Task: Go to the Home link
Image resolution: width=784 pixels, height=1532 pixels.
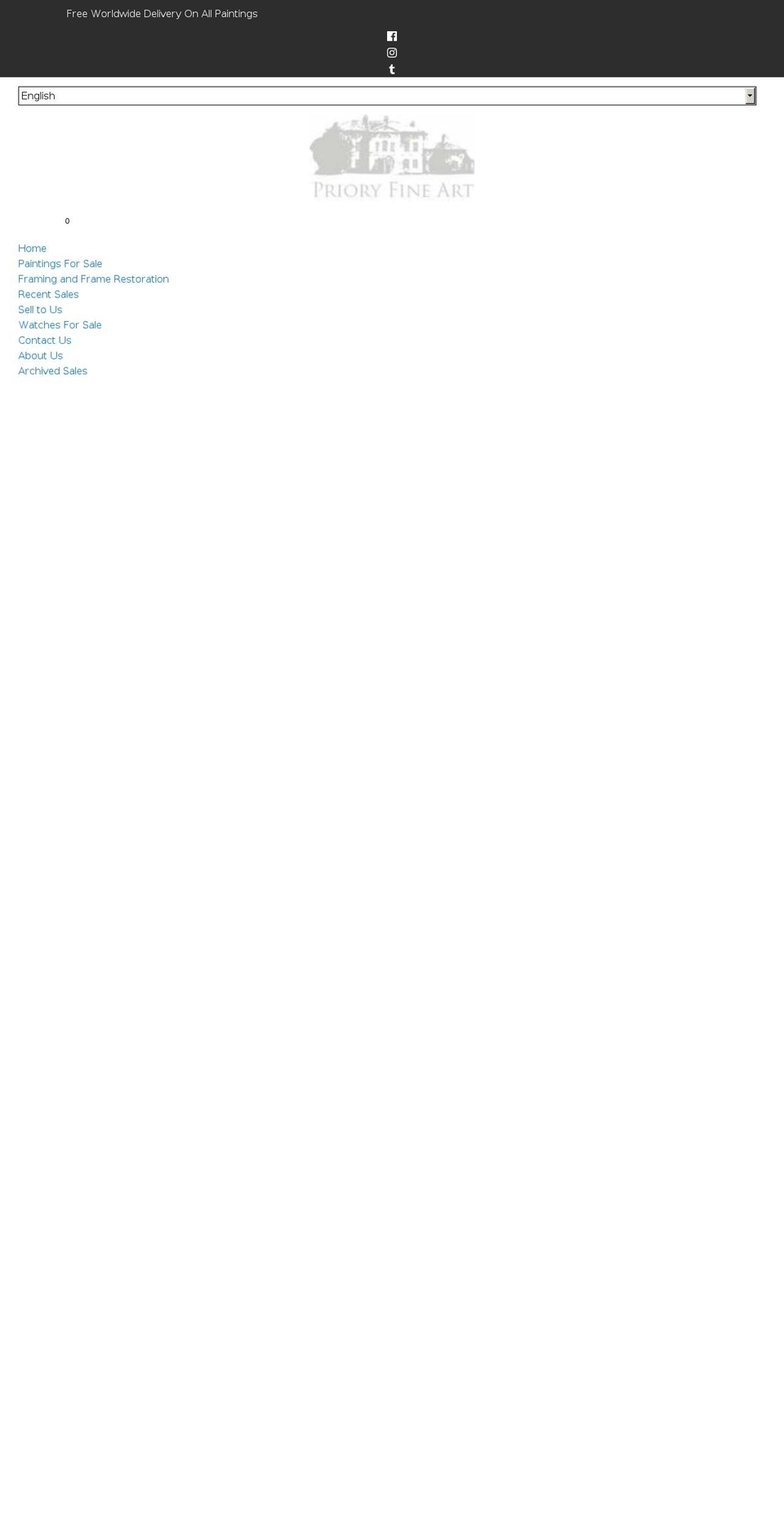Action: tap(33, 248)
